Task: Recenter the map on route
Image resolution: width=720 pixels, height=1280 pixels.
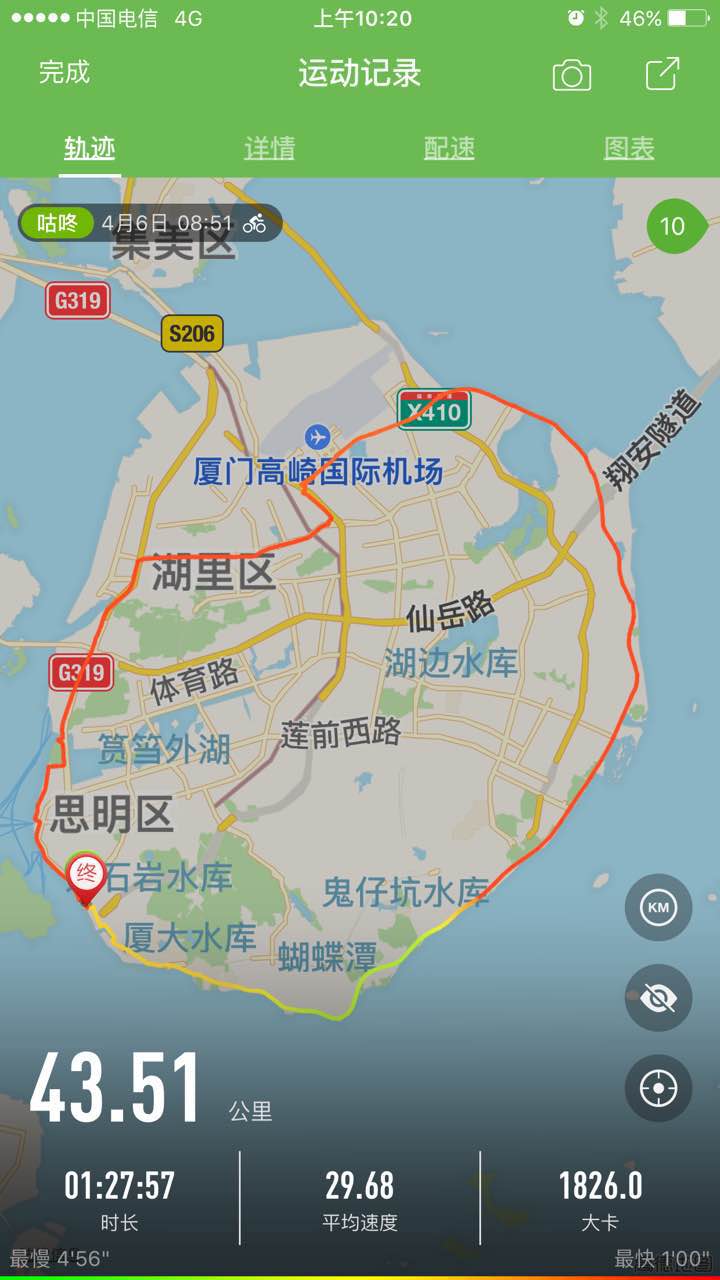Action: point(658,1088)
